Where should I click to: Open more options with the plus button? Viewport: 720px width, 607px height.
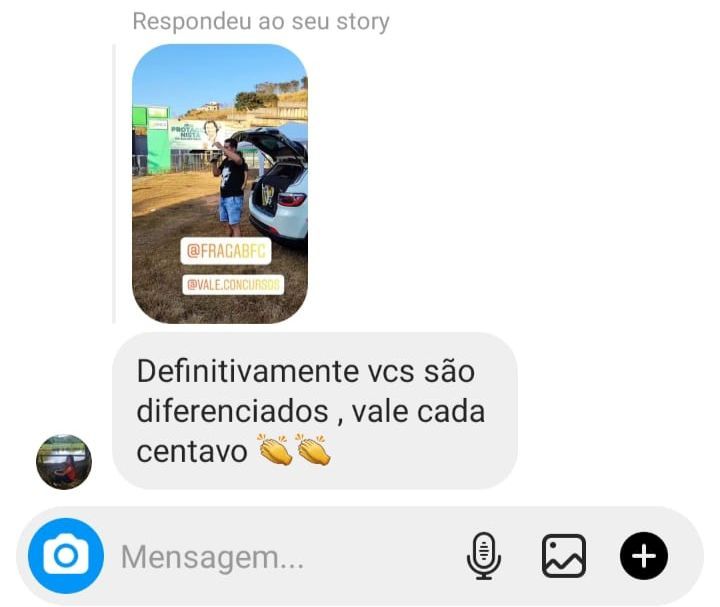coord(644,556)
